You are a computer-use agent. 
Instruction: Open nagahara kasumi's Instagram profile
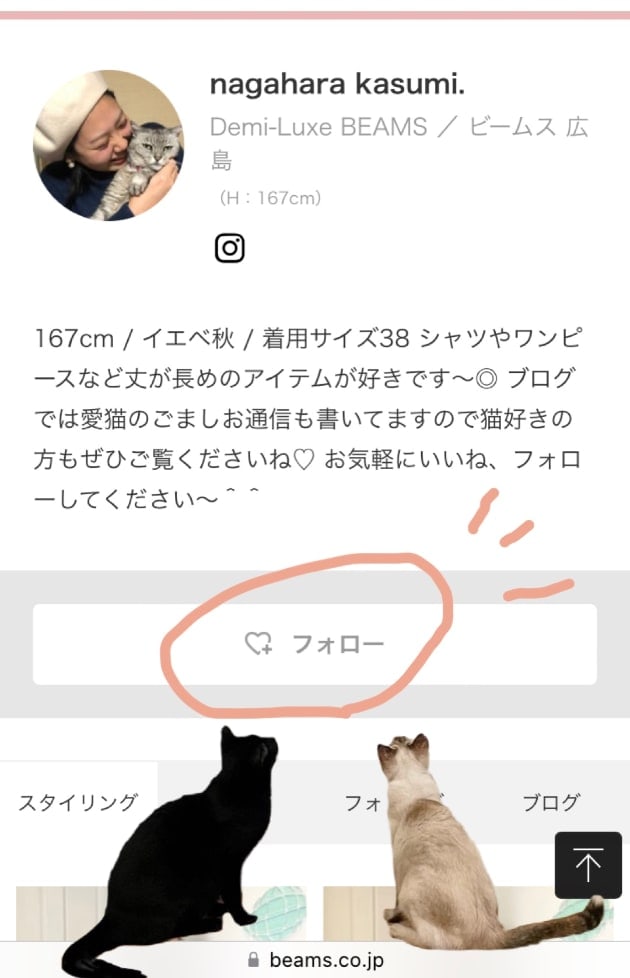click(230, 248)
